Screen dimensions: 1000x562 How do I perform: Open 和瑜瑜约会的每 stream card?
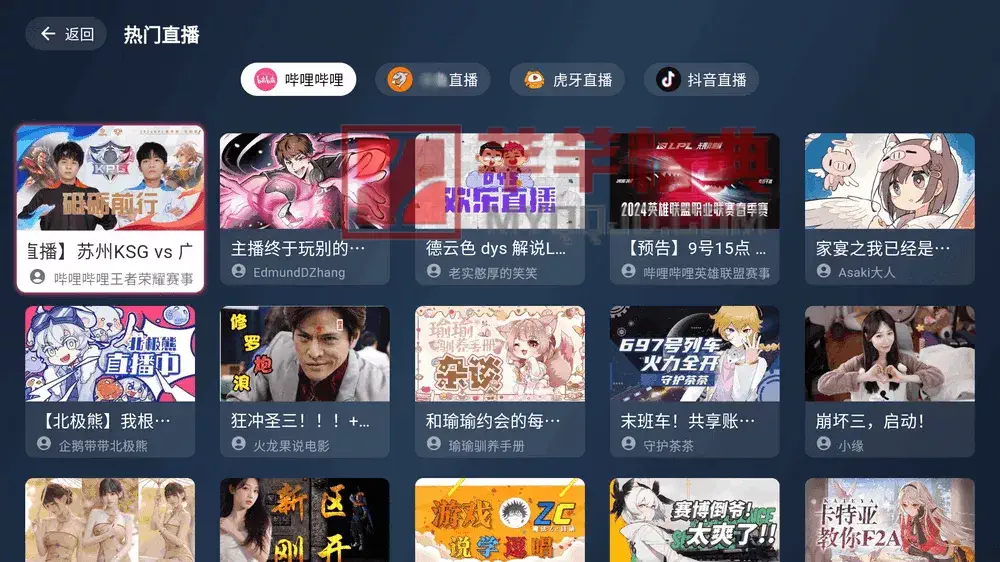500,381
